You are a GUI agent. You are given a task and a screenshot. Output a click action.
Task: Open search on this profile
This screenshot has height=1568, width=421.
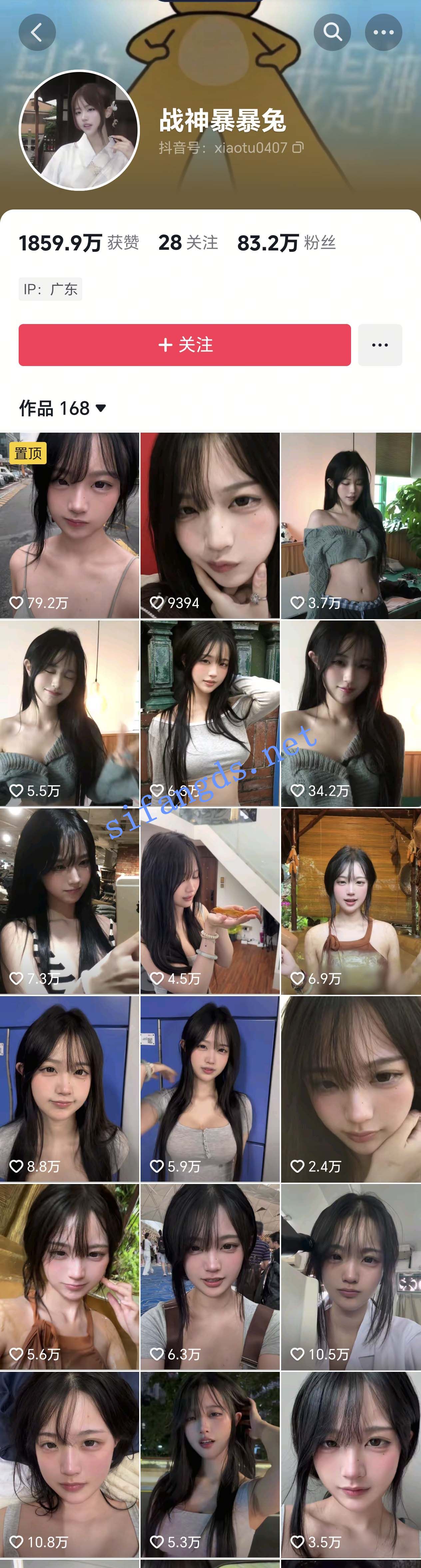(x=332, y=32)
